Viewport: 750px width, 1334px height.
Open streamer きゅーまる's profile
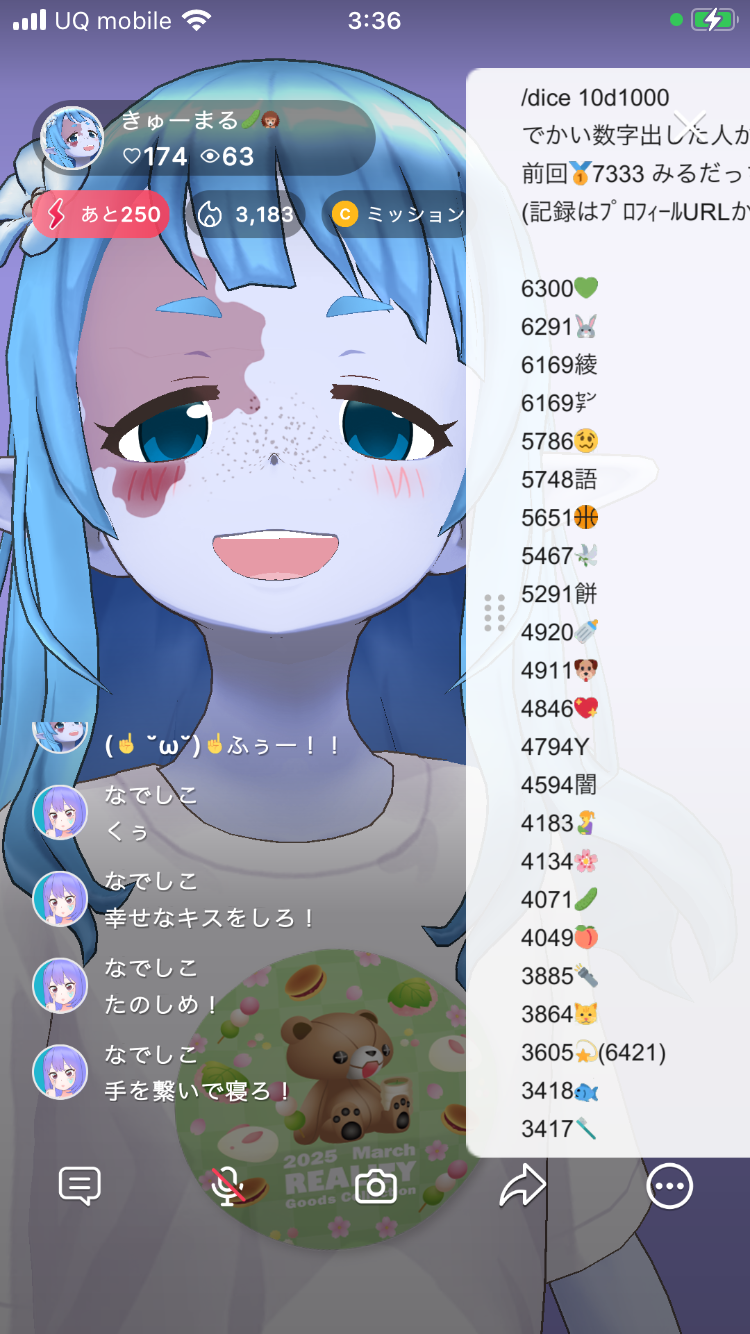(x=72, y=139)
